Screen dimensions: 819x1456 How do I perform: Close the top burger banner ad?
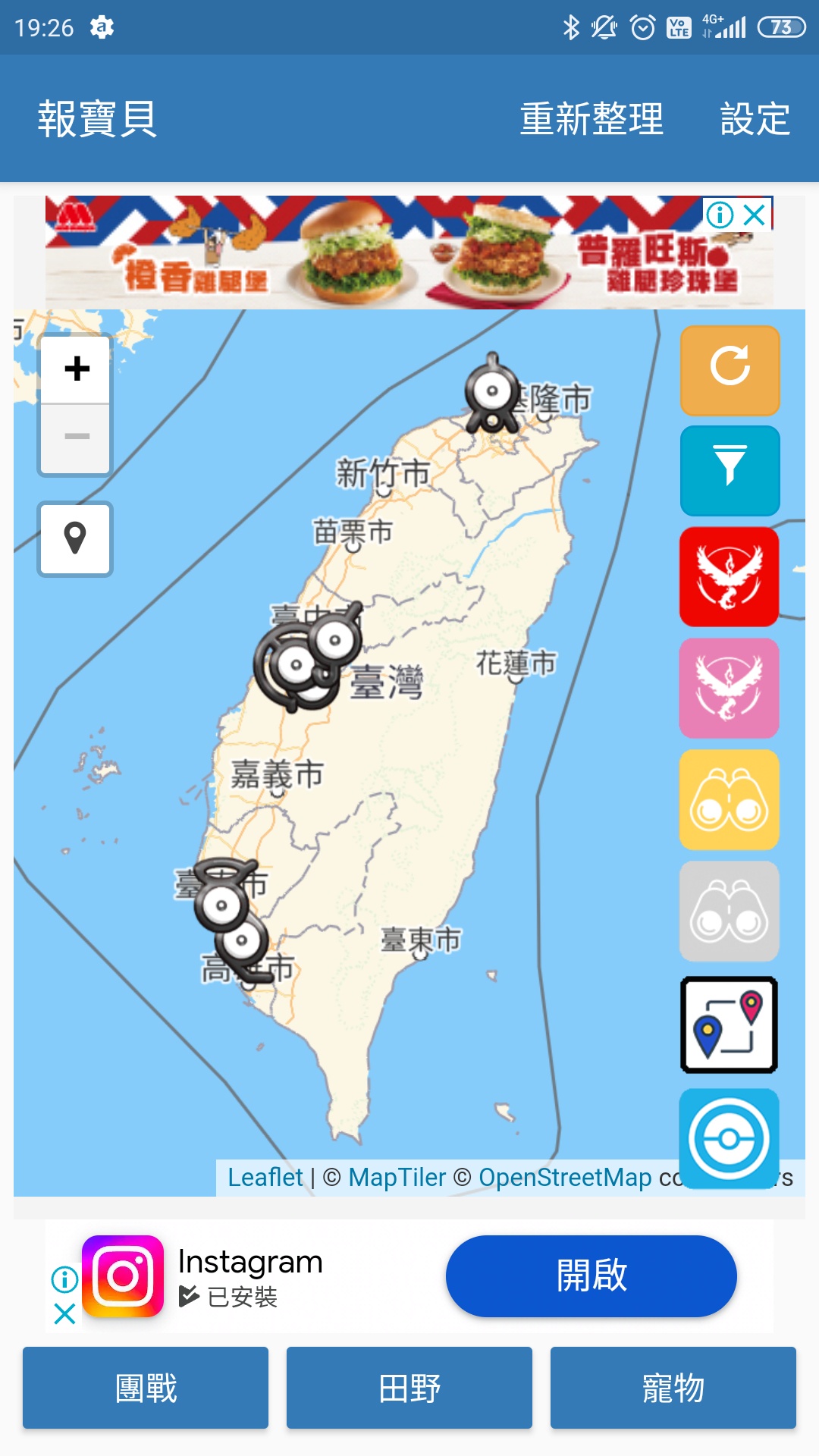(x=755, y=215)
